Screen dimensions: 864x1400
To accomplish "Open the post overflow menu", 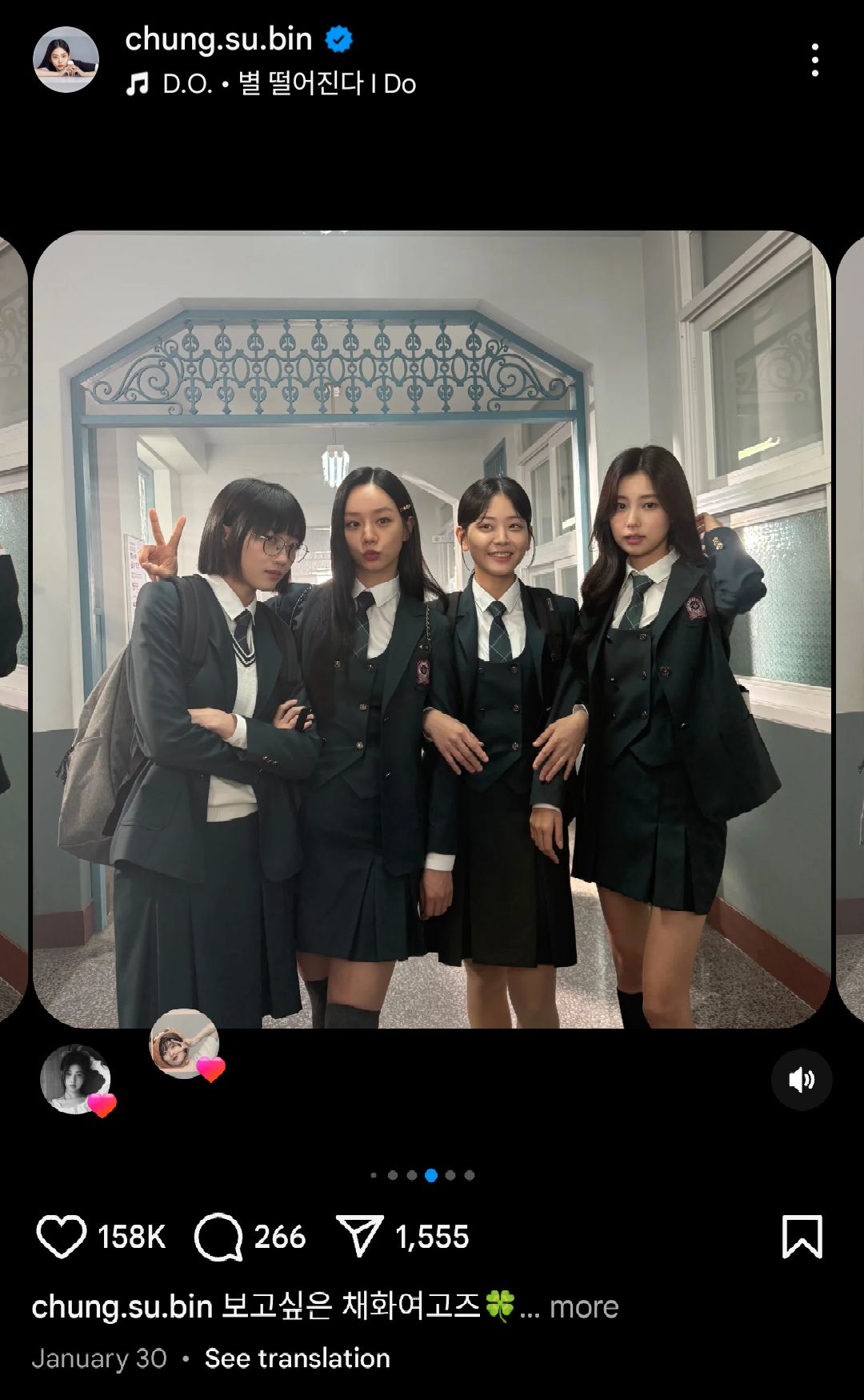I will coord(814,60).
